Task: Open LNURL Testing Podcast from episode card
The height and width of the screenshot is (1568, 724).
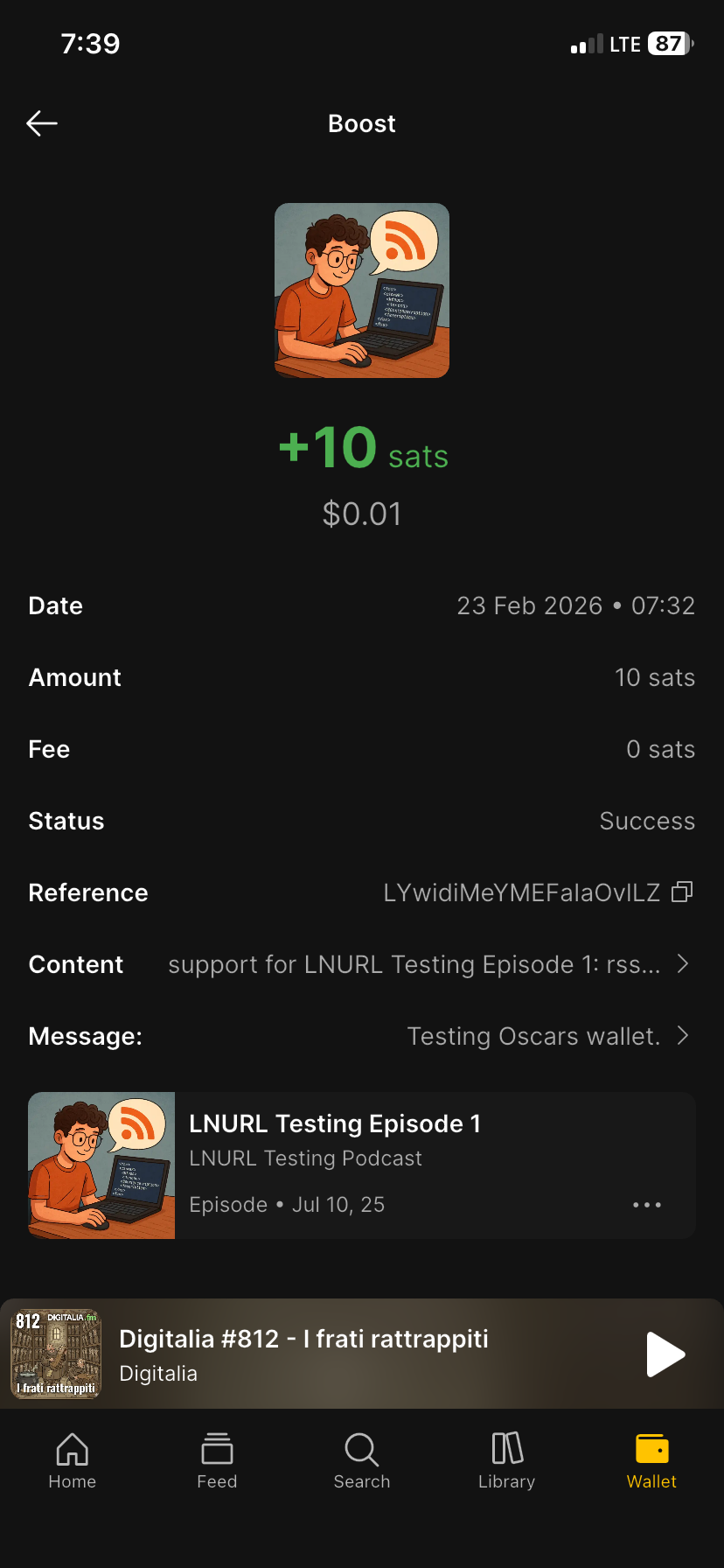Action: (305, 1158)
